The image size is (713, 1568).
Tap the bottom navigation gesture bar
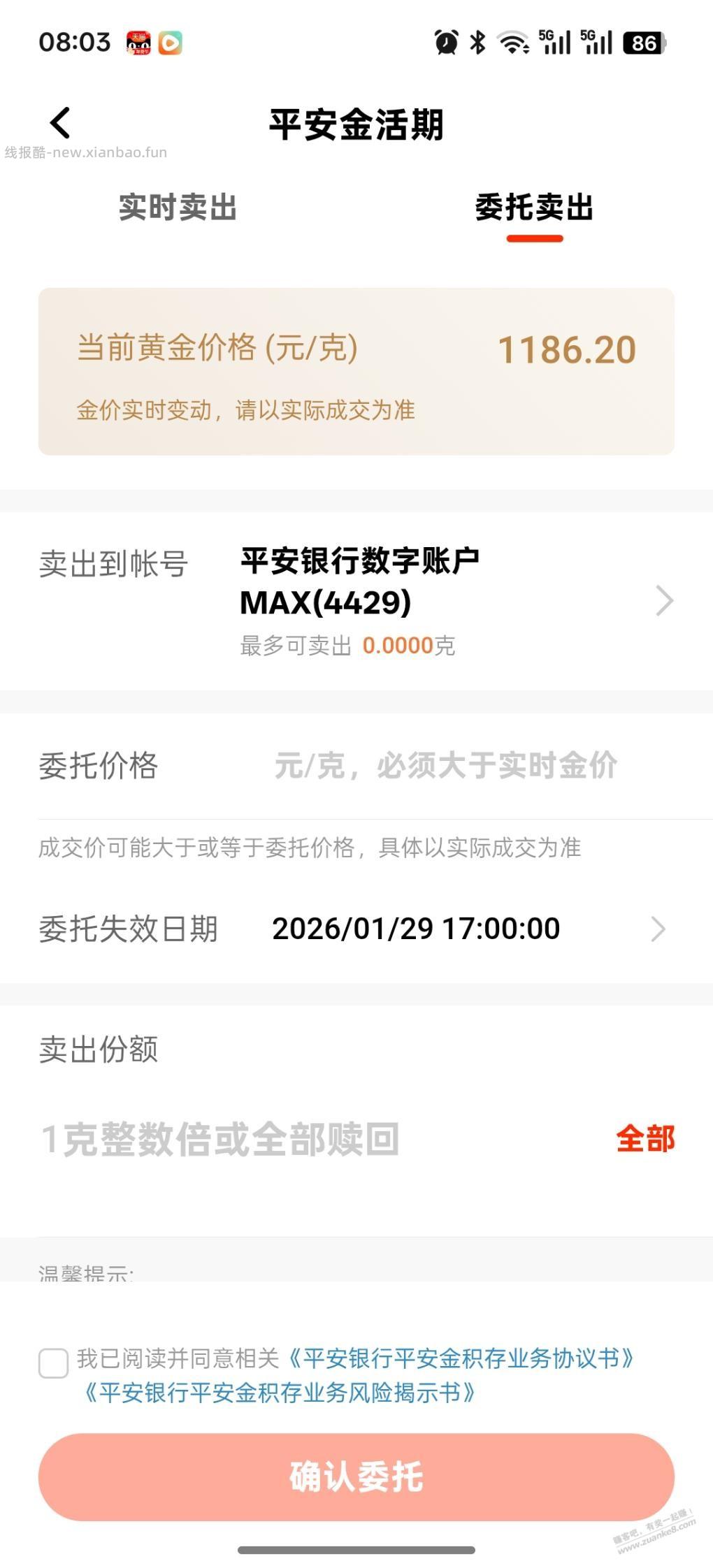tap(356, 1548)
